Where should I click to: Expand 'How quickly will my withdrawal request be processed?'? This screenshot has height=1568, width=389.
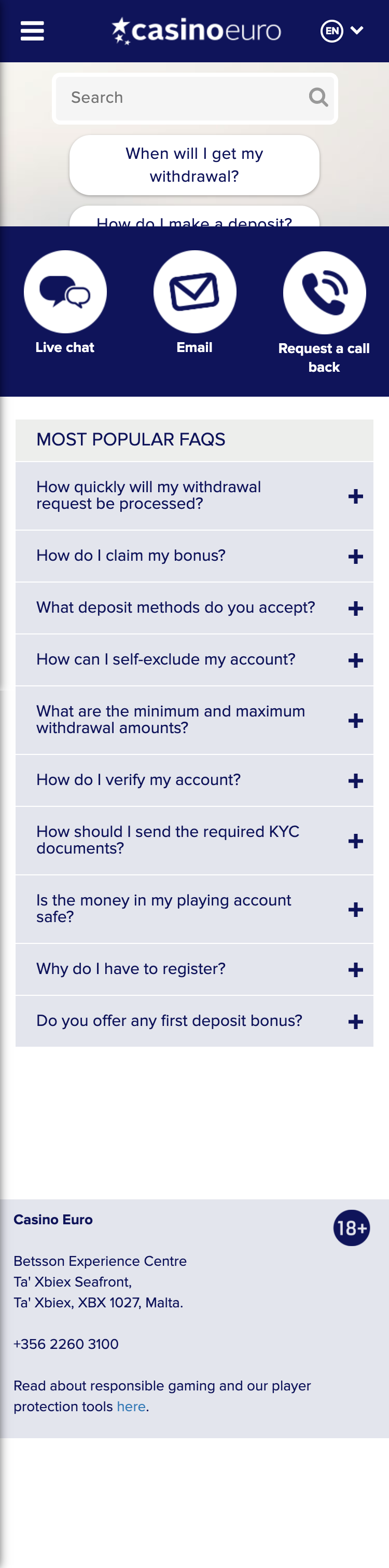[195, 495]
